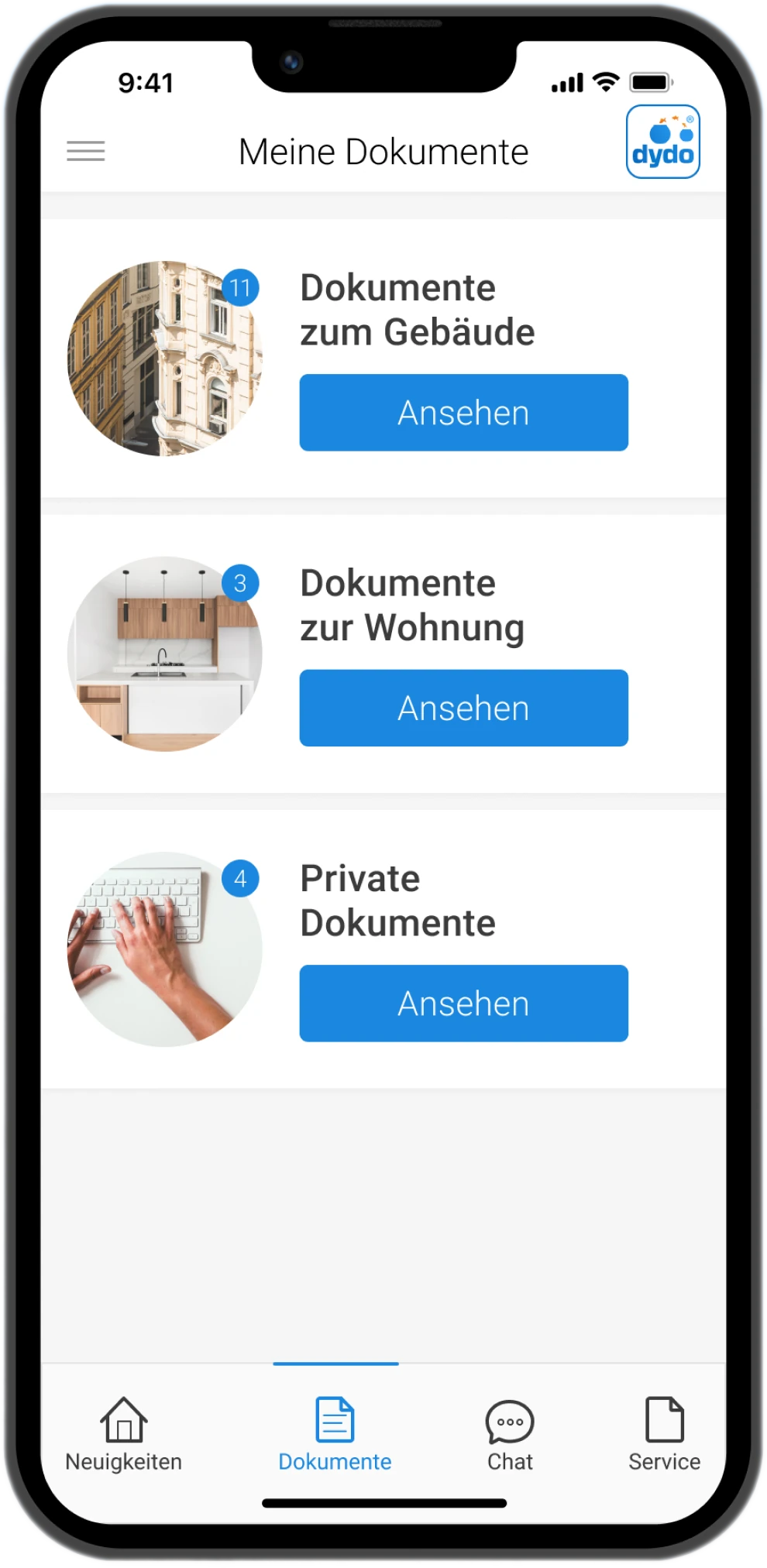Open the hamburger drawer menu
The height and width of the screenshot is (1568, 767).
86,151
